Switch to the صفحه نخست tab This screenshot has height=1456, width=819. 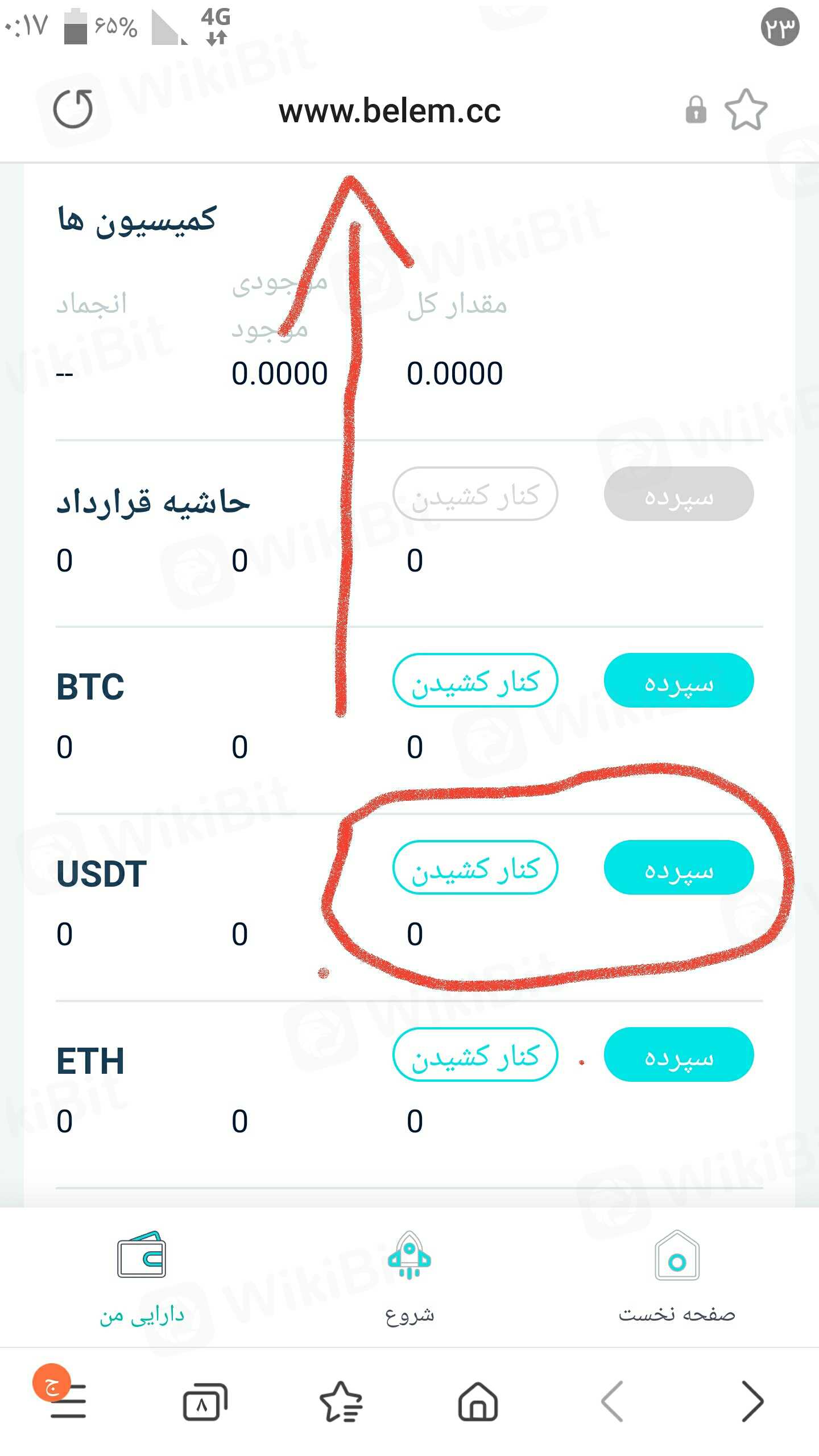pyautogui.click(x=677, y=1277)
